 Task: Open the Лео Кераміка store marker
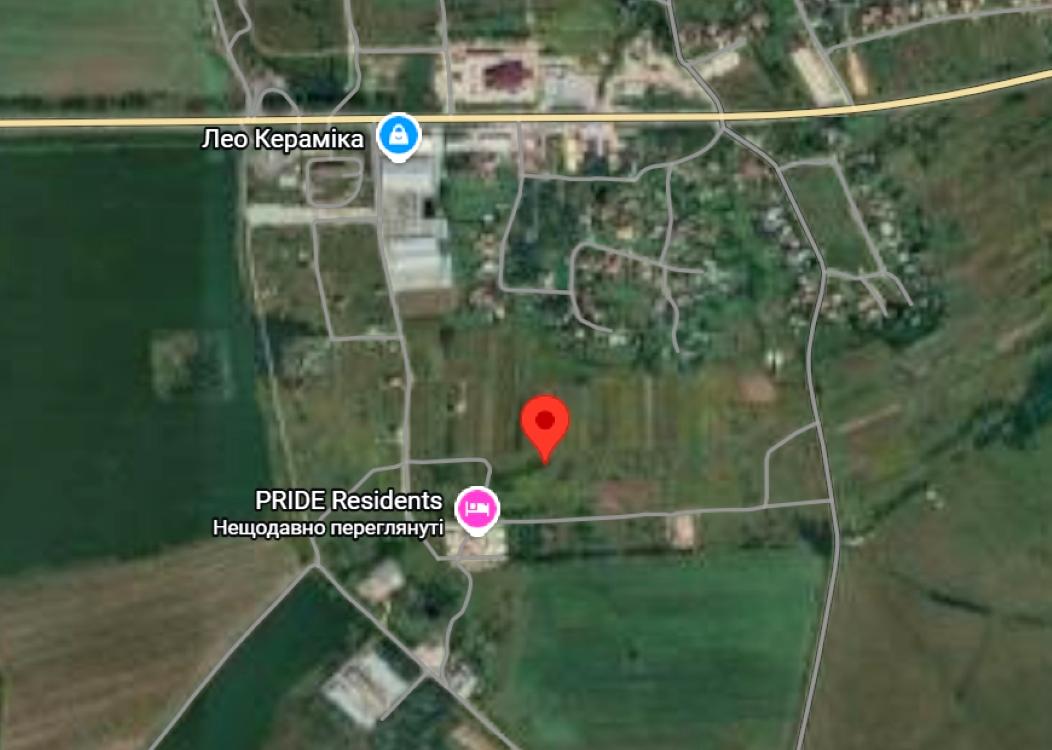click(398, 136)
